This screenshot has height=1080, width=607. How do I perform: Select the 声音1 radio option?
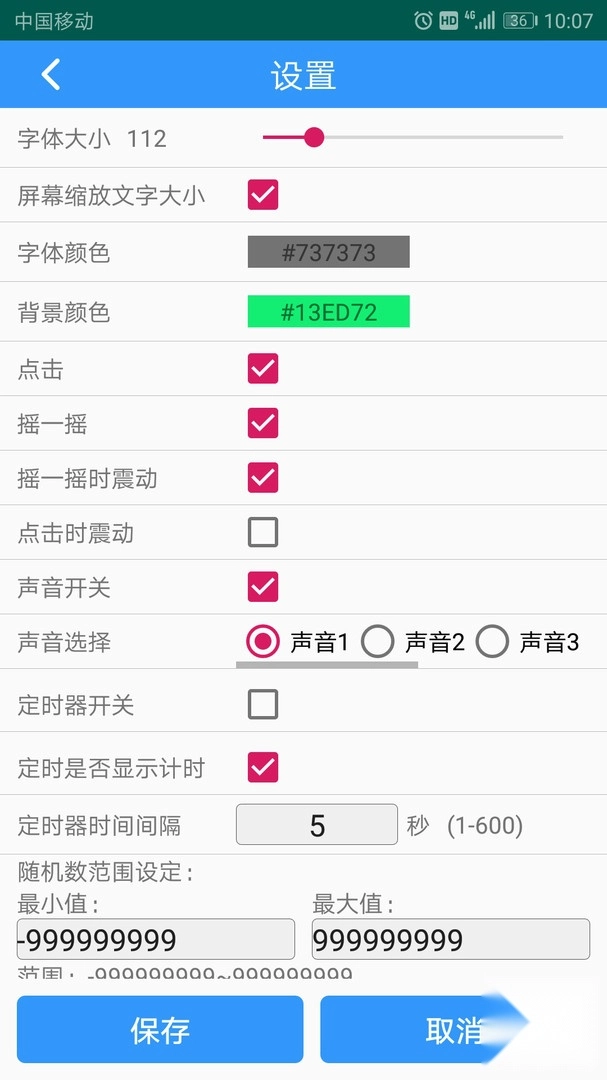click(263, 641)
